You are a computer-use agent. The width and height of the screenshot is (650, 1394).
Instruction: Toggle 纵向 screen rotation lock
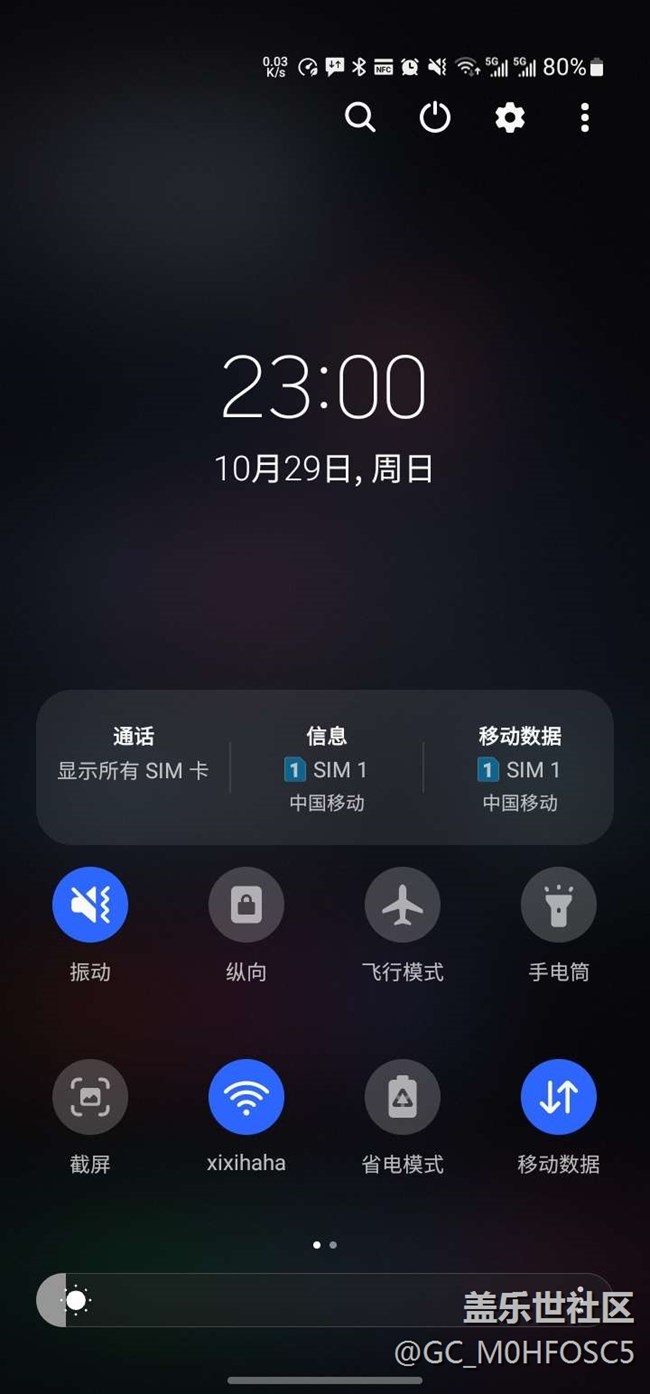246,905
